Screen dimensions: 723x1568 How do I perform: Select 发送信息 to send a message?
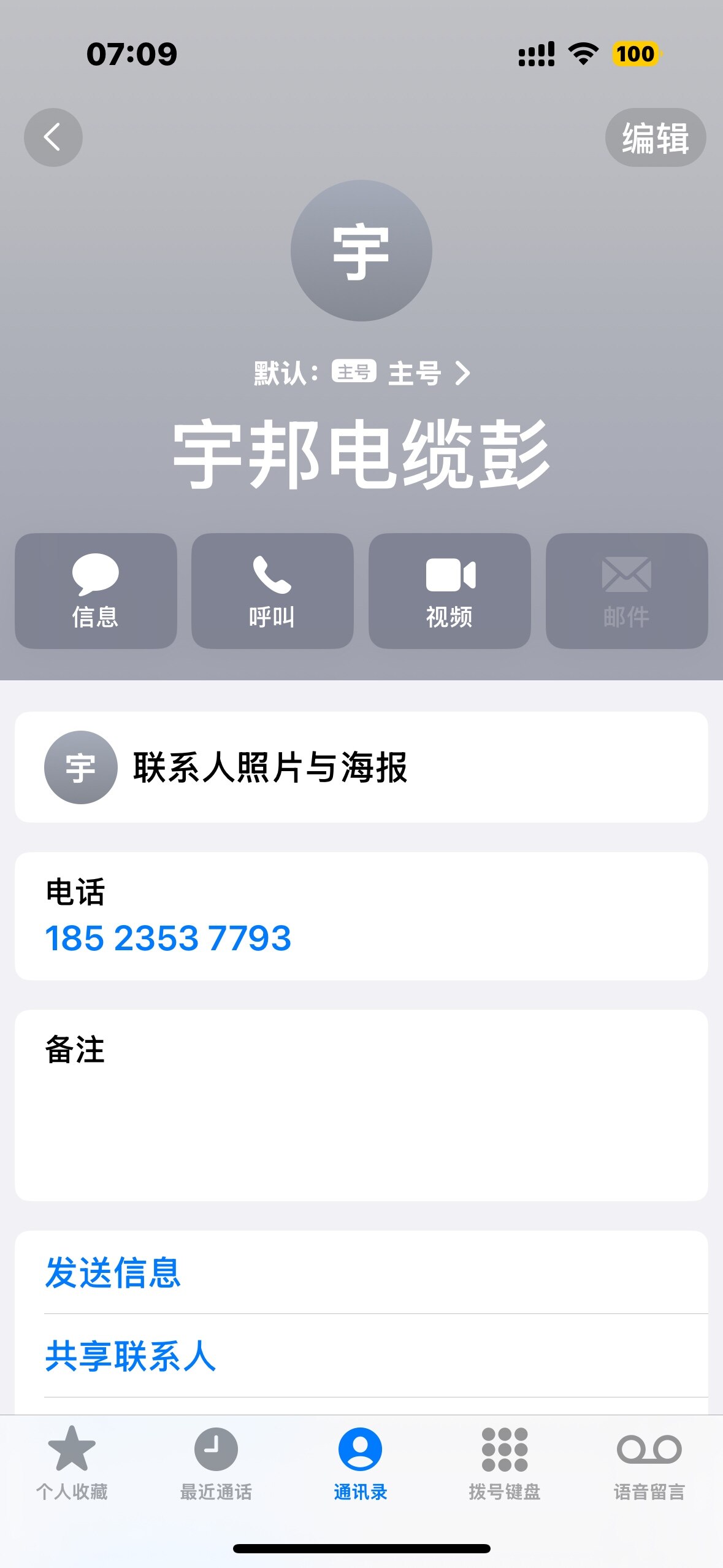point(113,1272)
